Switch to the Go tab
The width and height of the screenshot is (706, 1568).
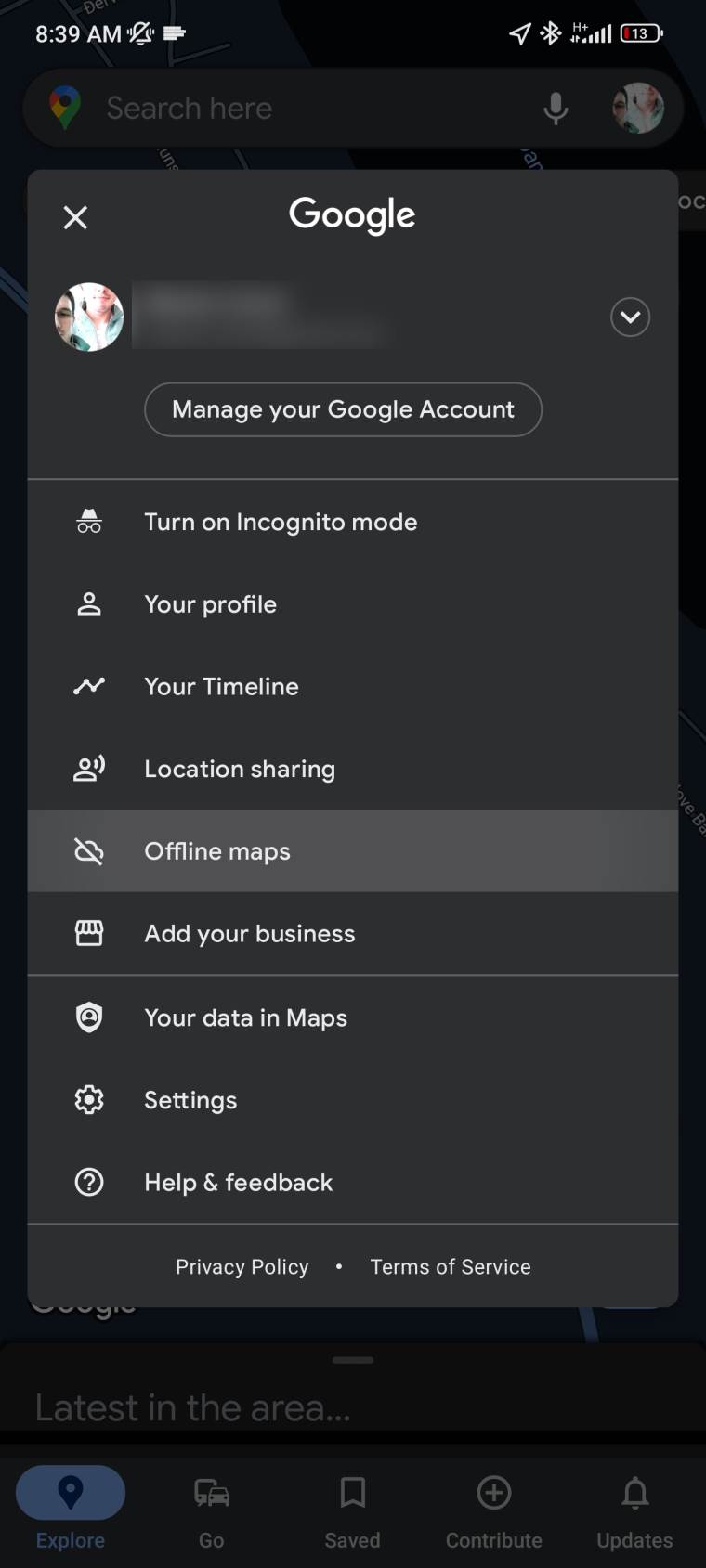(x=211, y=1510)
